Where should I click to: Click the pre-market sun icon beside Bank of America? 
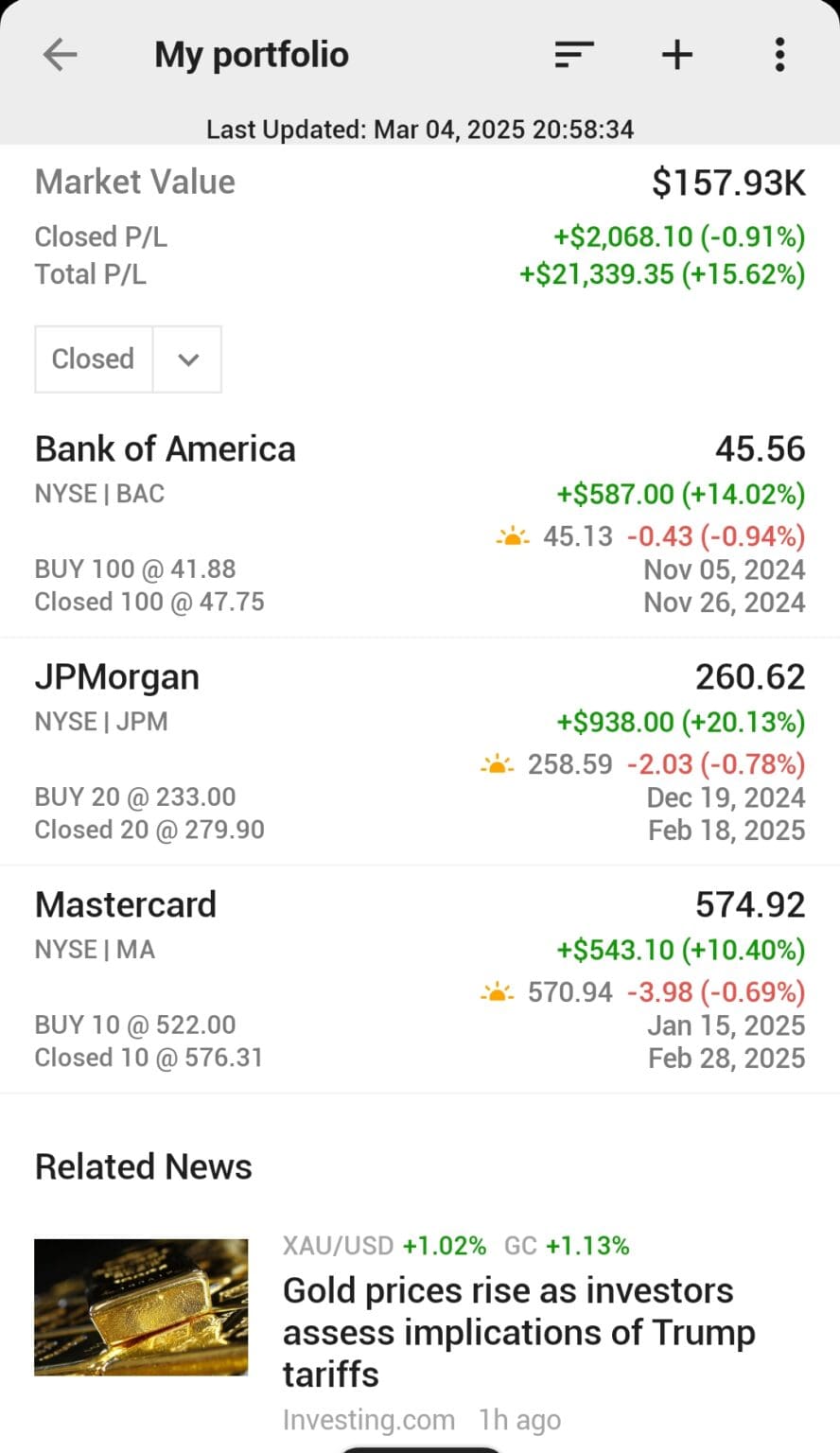[511, 535]
